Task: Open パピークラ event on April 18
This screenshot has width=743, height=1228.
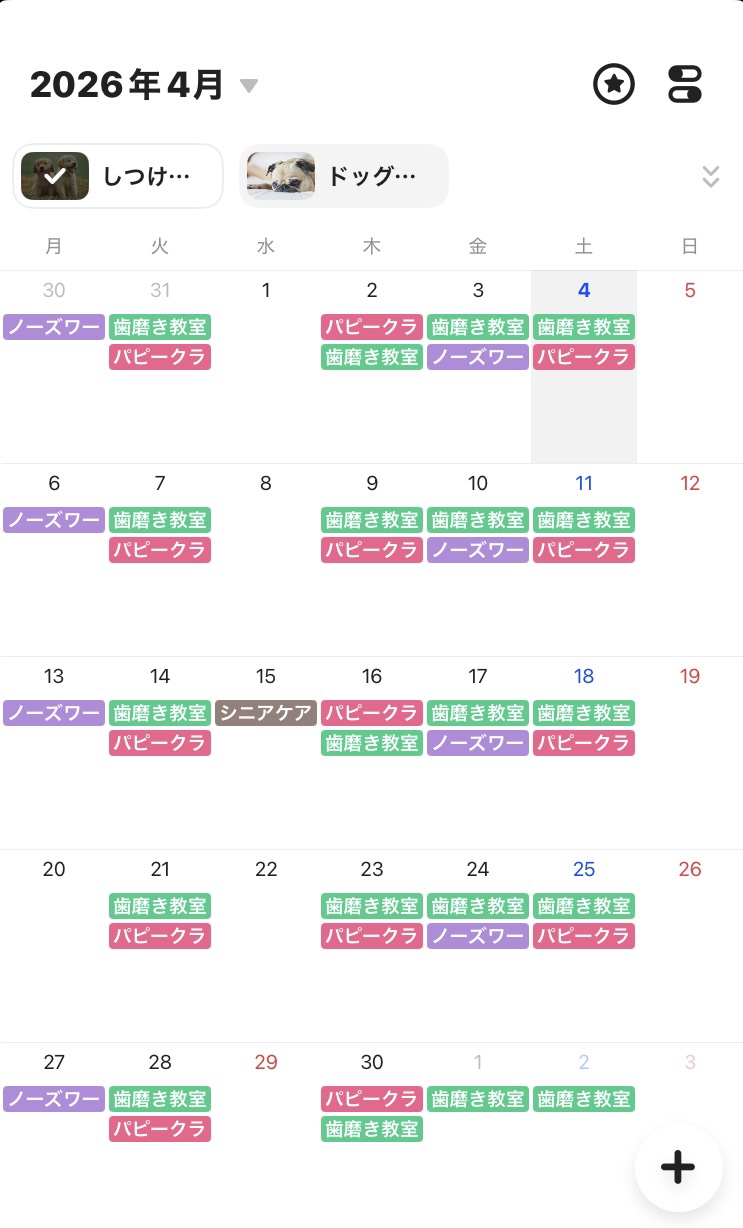Action: (x=584, y=743)
